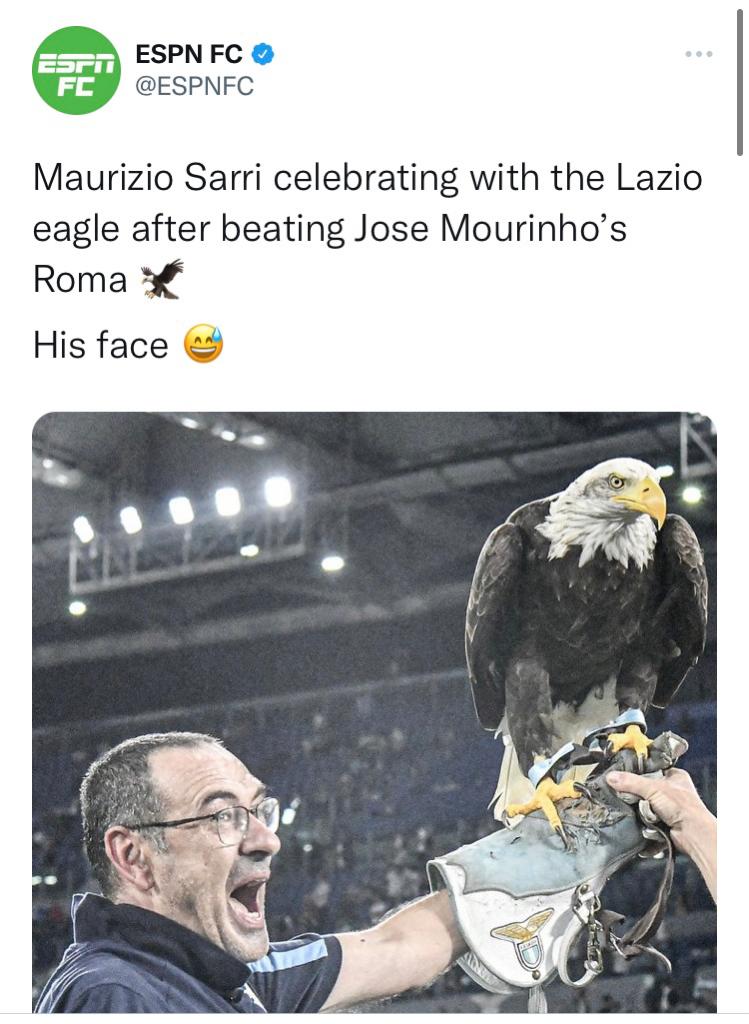
Task: Open the tweet's three-dot overflow menu
Action: [x=699, y=54]
